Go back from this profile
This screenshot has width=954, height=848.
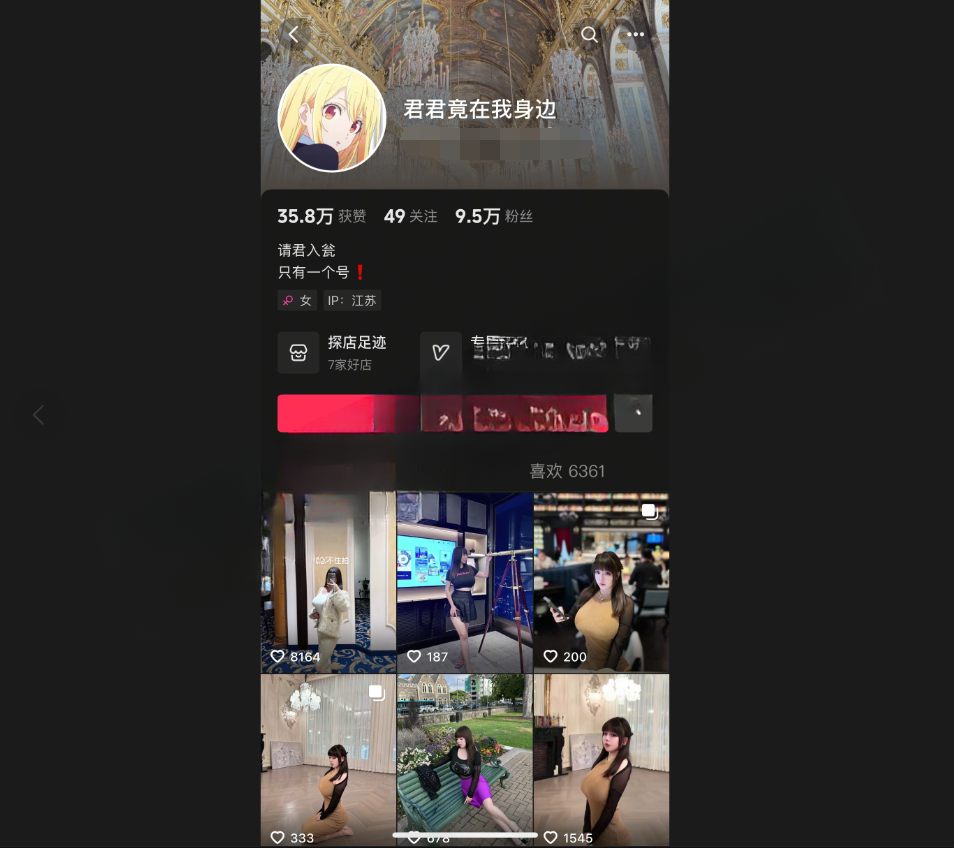tap(293, 34)
